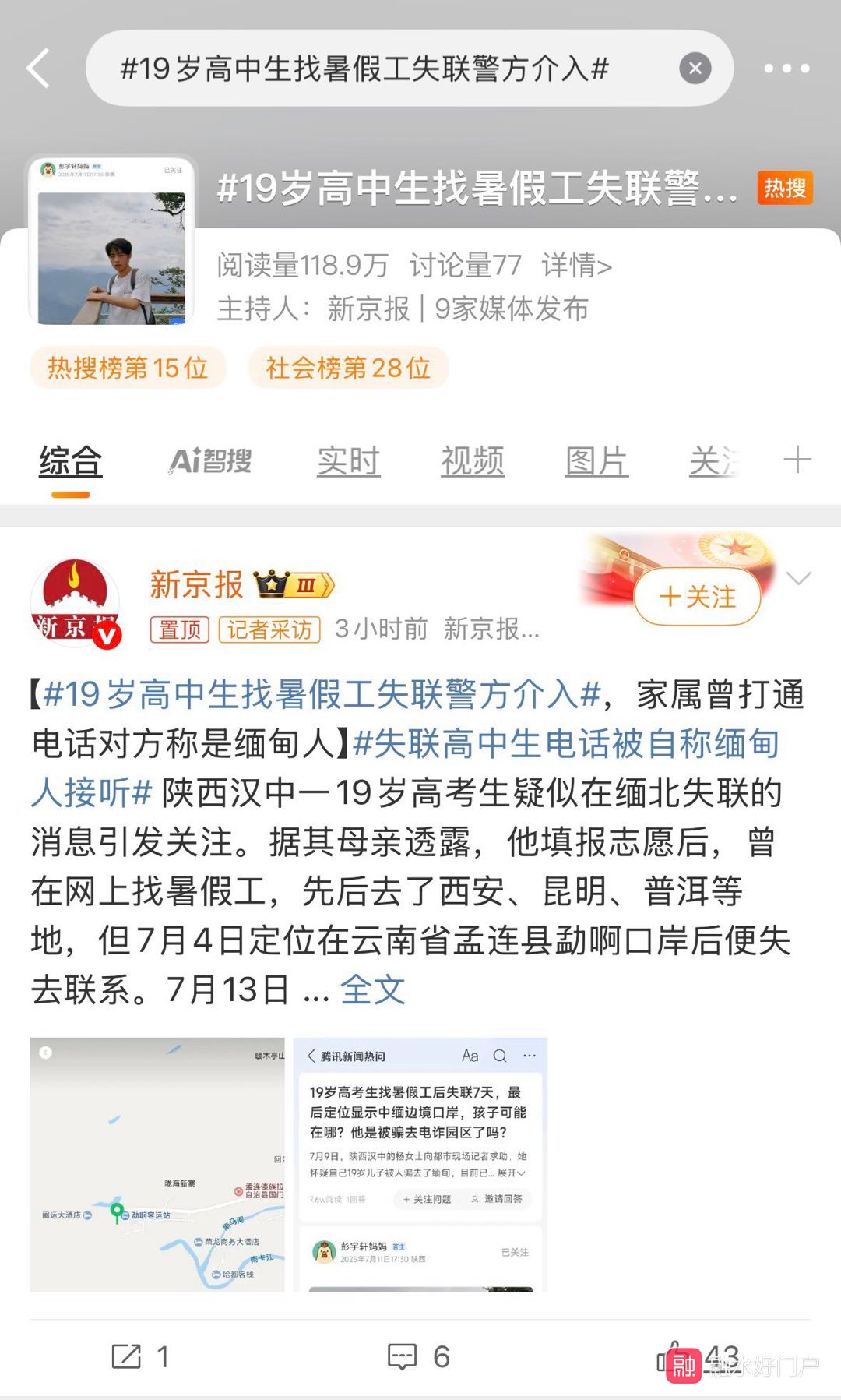Go back with the top-left arrow
This screenshot has height=1400, width=841.
tap(39, 69)
